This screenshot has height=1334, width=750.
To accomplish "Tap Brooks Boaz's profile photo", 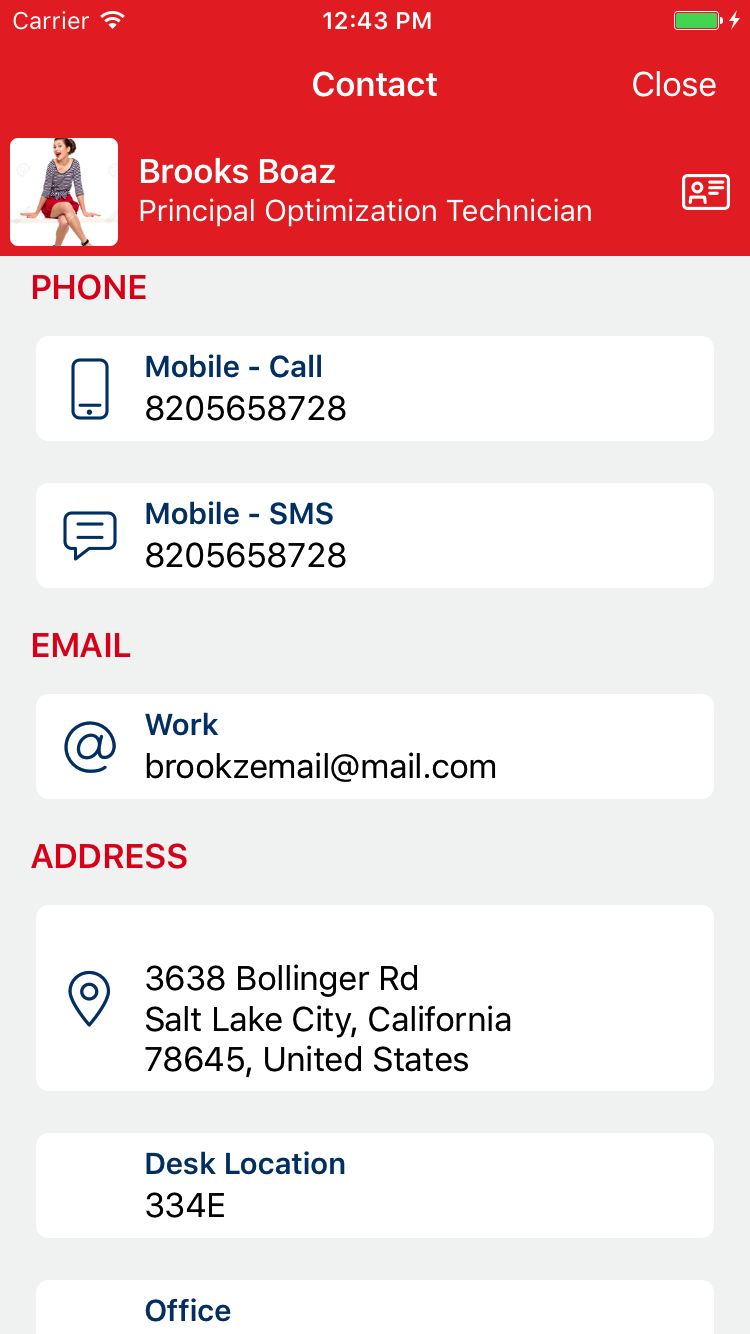I will coord(64,192).
